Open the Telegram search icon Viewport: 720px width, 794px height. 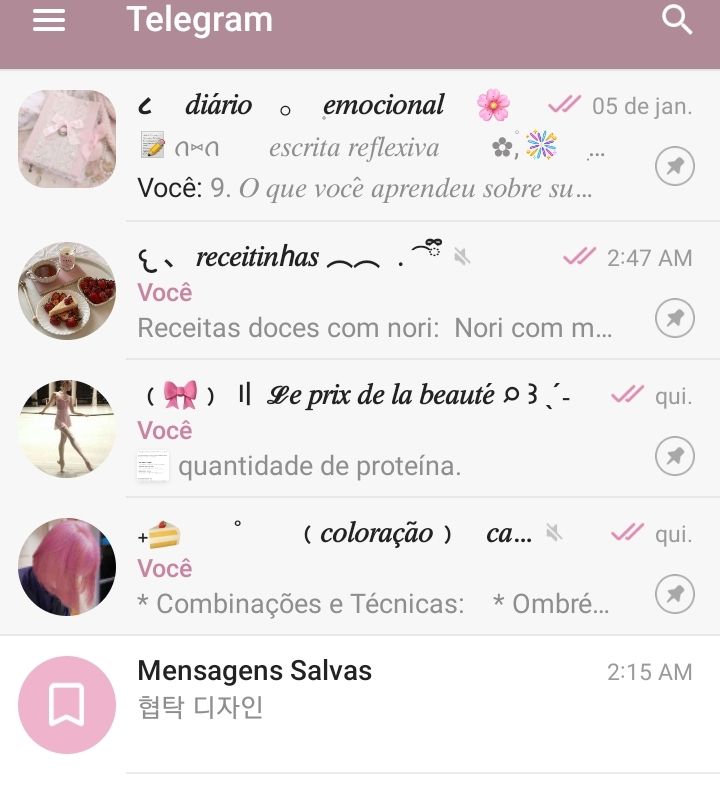[x=677, y=20]
